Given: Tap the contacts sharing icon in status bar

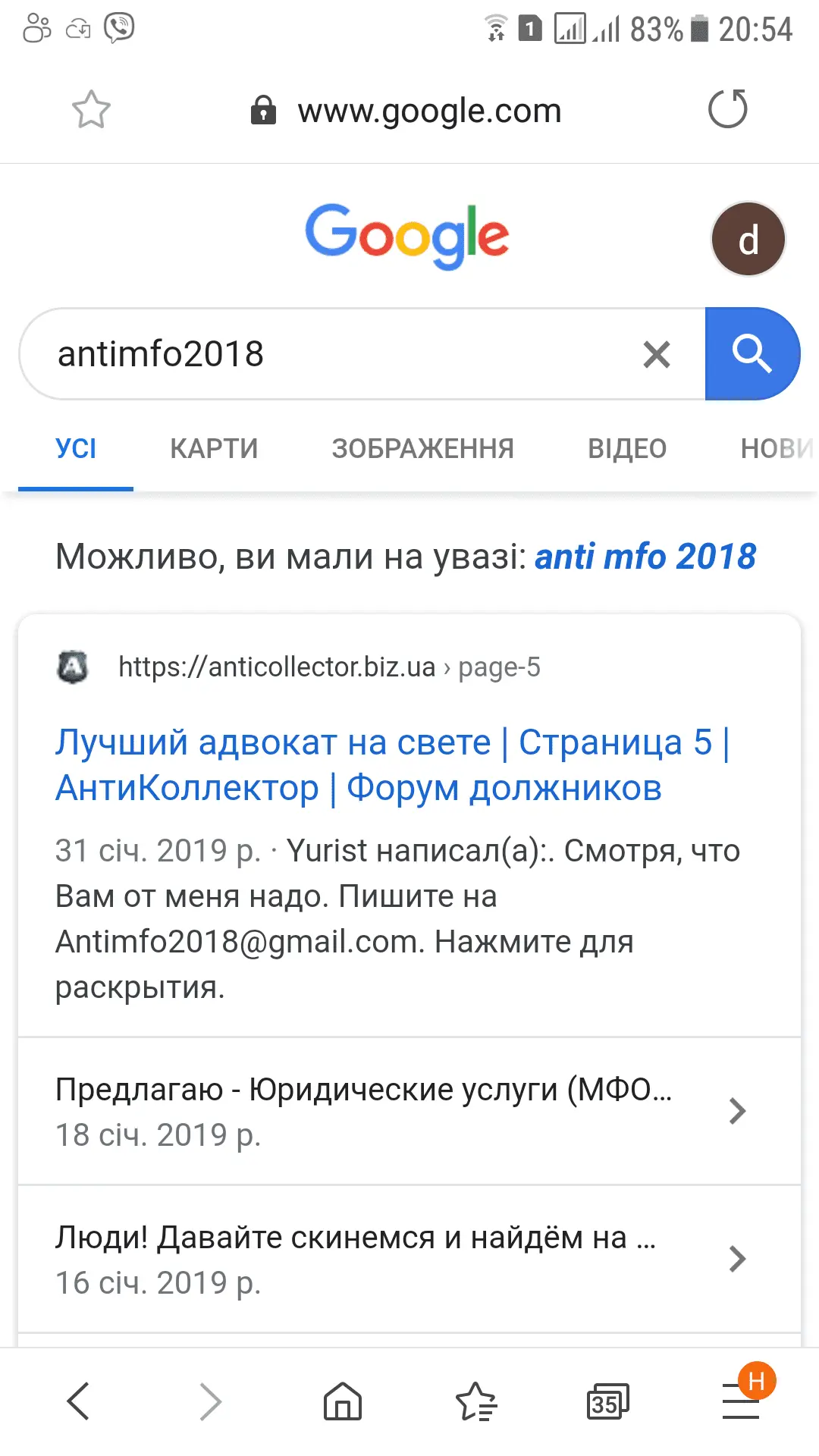Looking at the screenshot, I should (36, 29).
